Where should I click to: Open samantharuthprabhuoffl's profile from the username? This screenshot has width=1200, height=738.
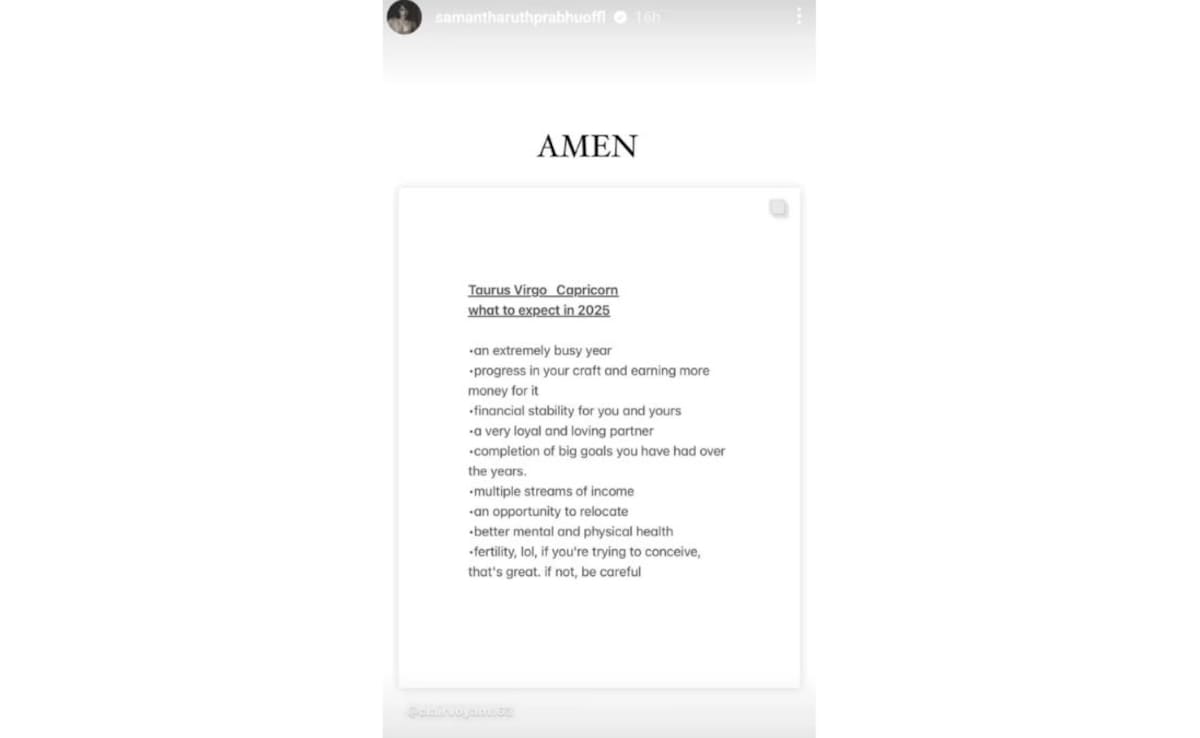519,18
